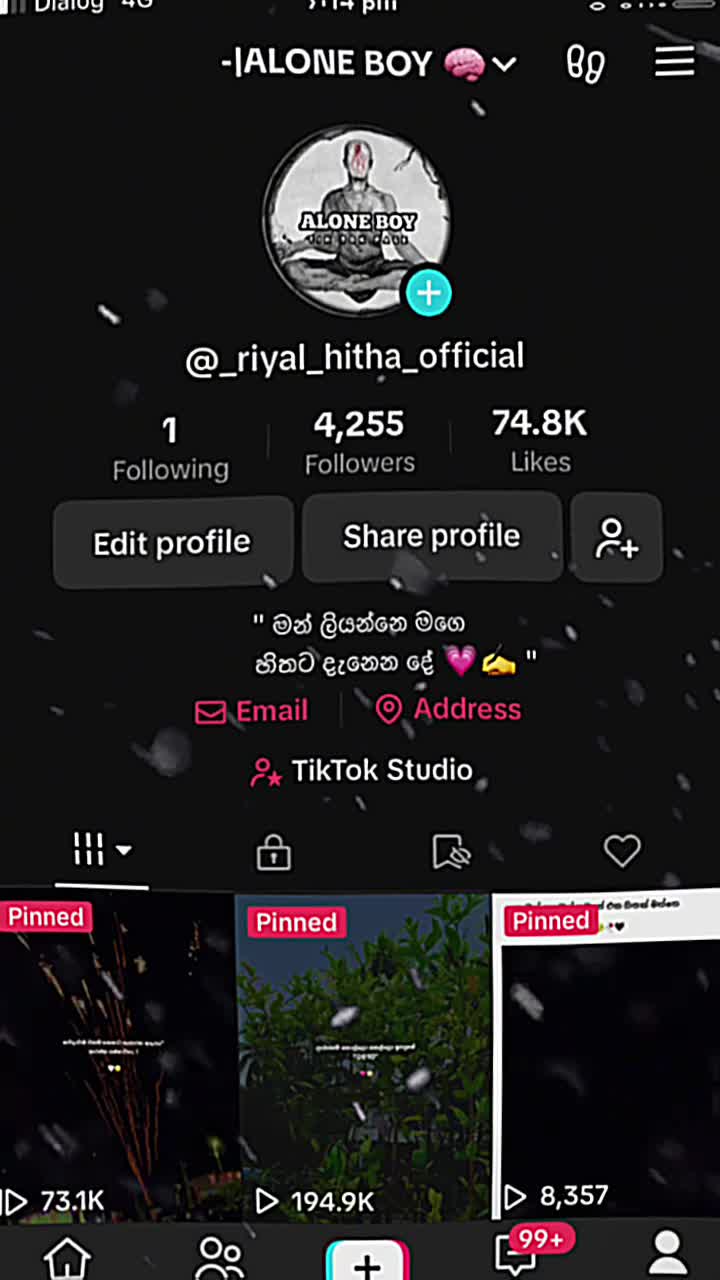Open the hamburger menu
Image resolution: width=720 pixels, height=1280 pixels.
pyautogui.click(x=674, y=62)
